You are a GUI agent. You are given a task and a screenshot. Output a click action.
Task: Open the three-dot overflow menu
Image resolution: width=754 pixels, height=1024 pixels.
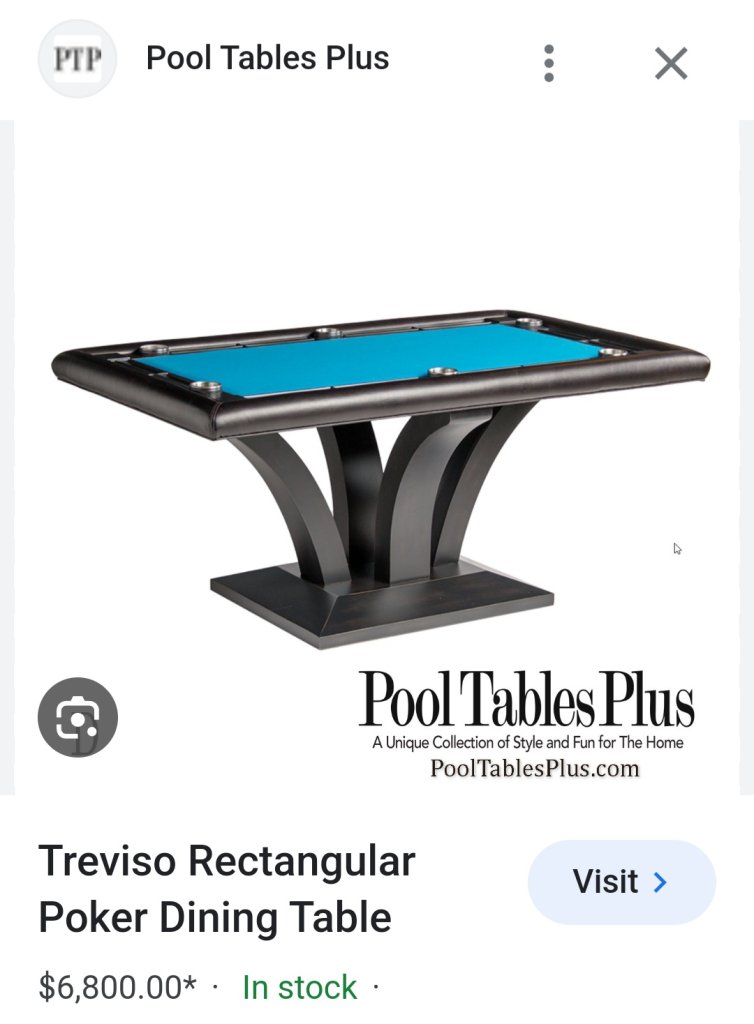(548, 63)
